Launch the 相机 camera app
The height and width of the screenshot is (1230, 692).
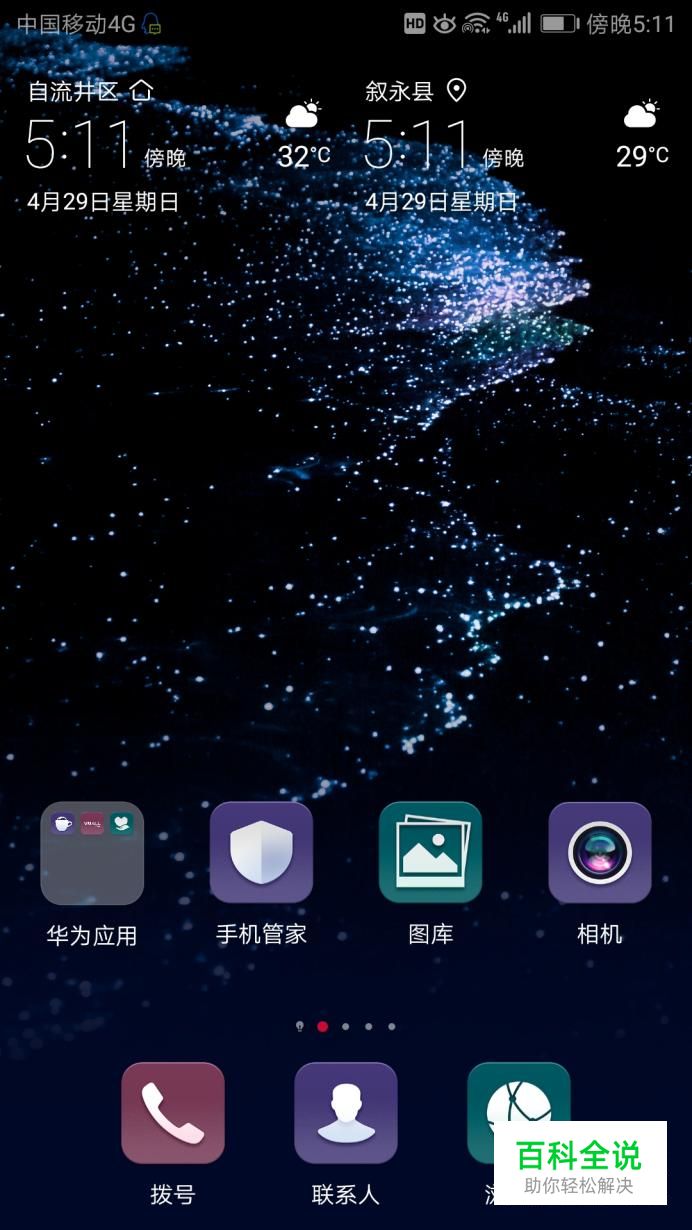[x=599, y=853]
